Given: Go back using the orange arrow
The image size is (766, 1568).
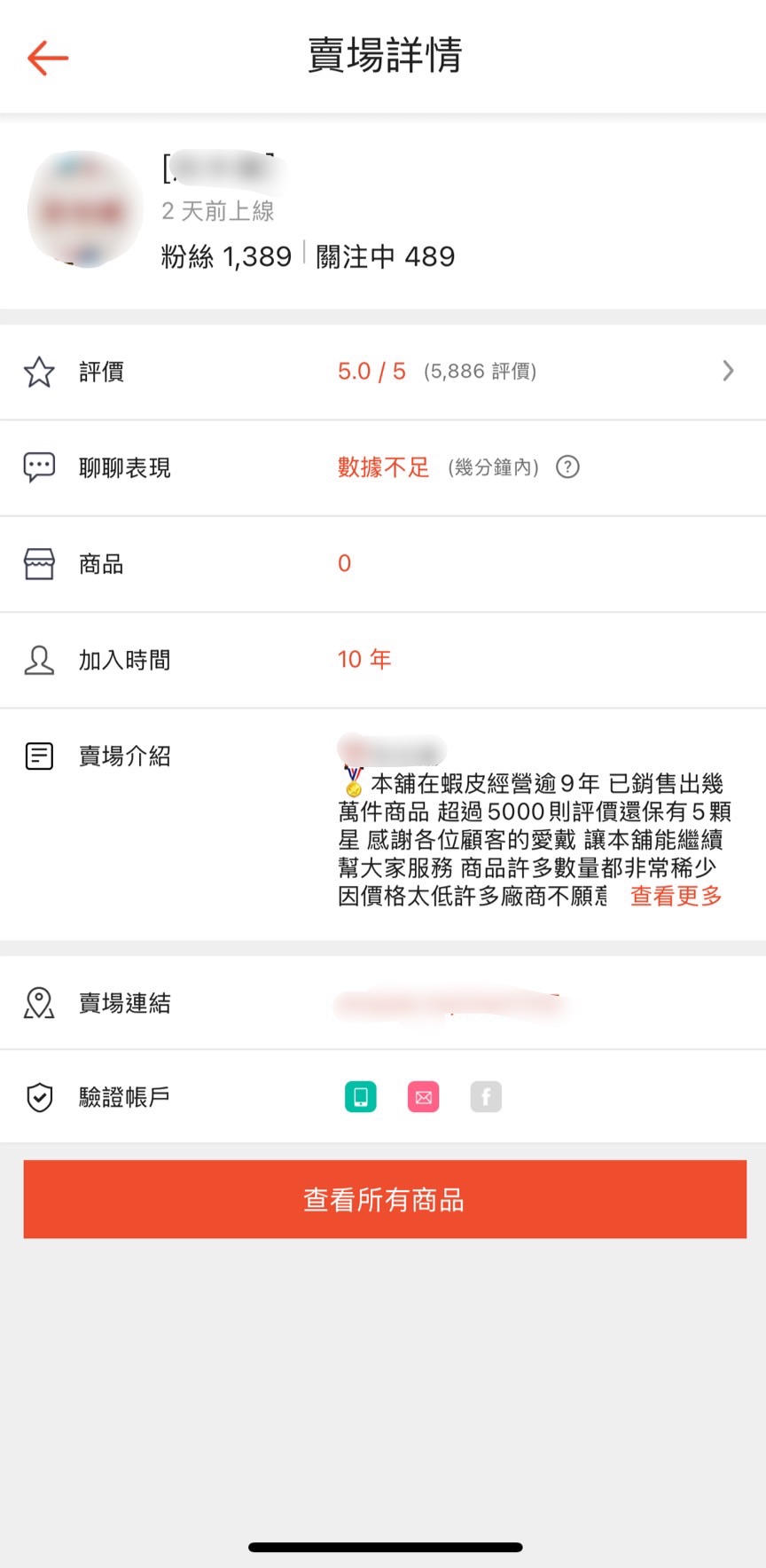Looking at the screenshot, I should (x=48, y=59).
